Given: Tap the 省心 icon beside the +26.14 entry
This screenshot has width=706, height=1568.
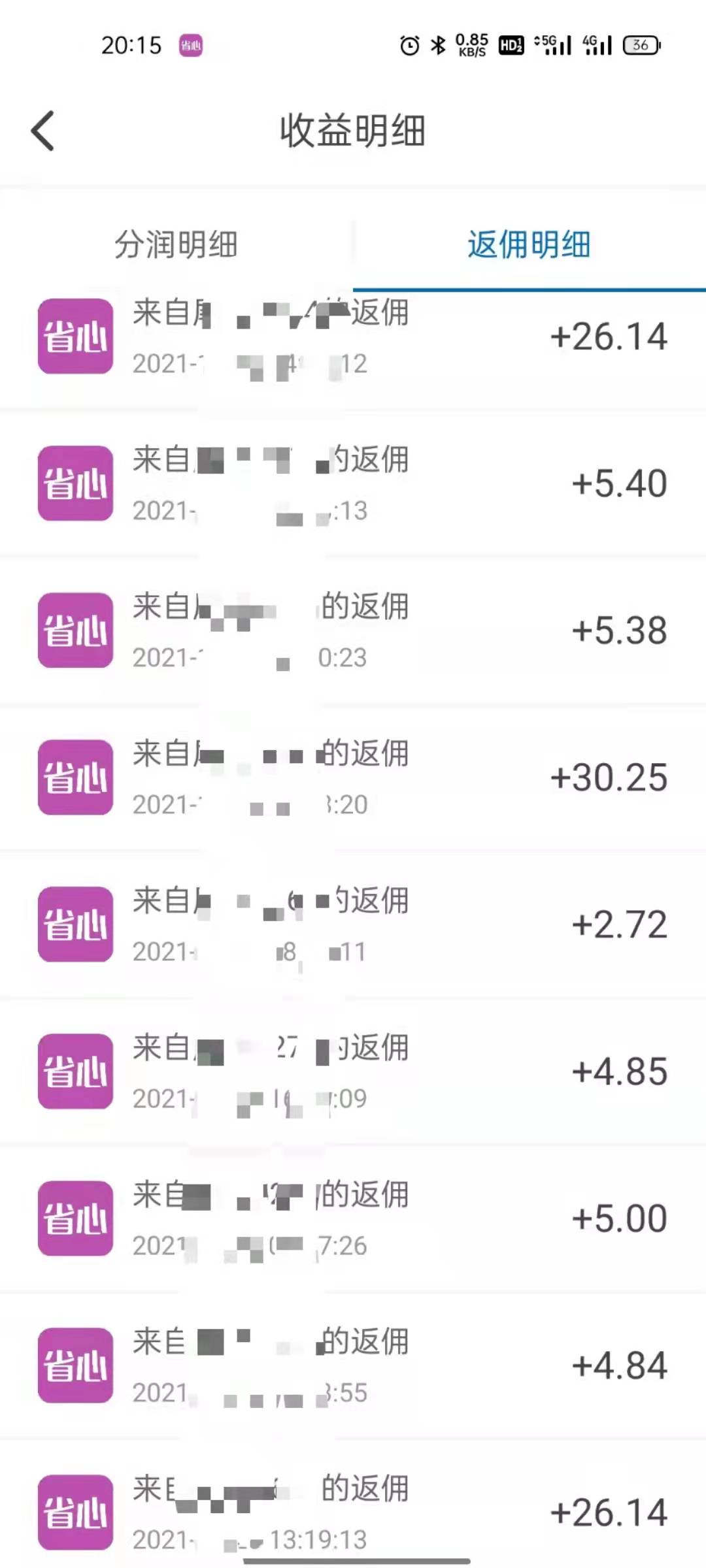Looking at the screenshot, I should (x=75, y=335).
